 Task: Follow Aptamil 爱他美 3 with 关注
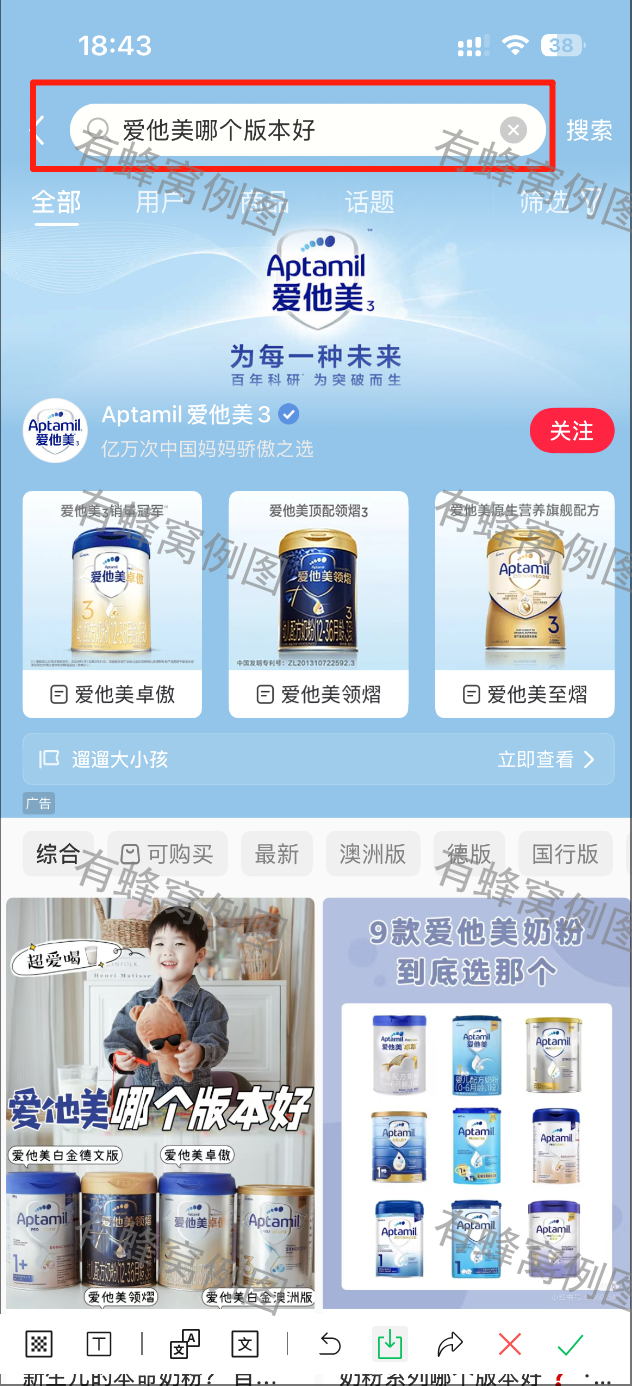(x=572, y=431)
